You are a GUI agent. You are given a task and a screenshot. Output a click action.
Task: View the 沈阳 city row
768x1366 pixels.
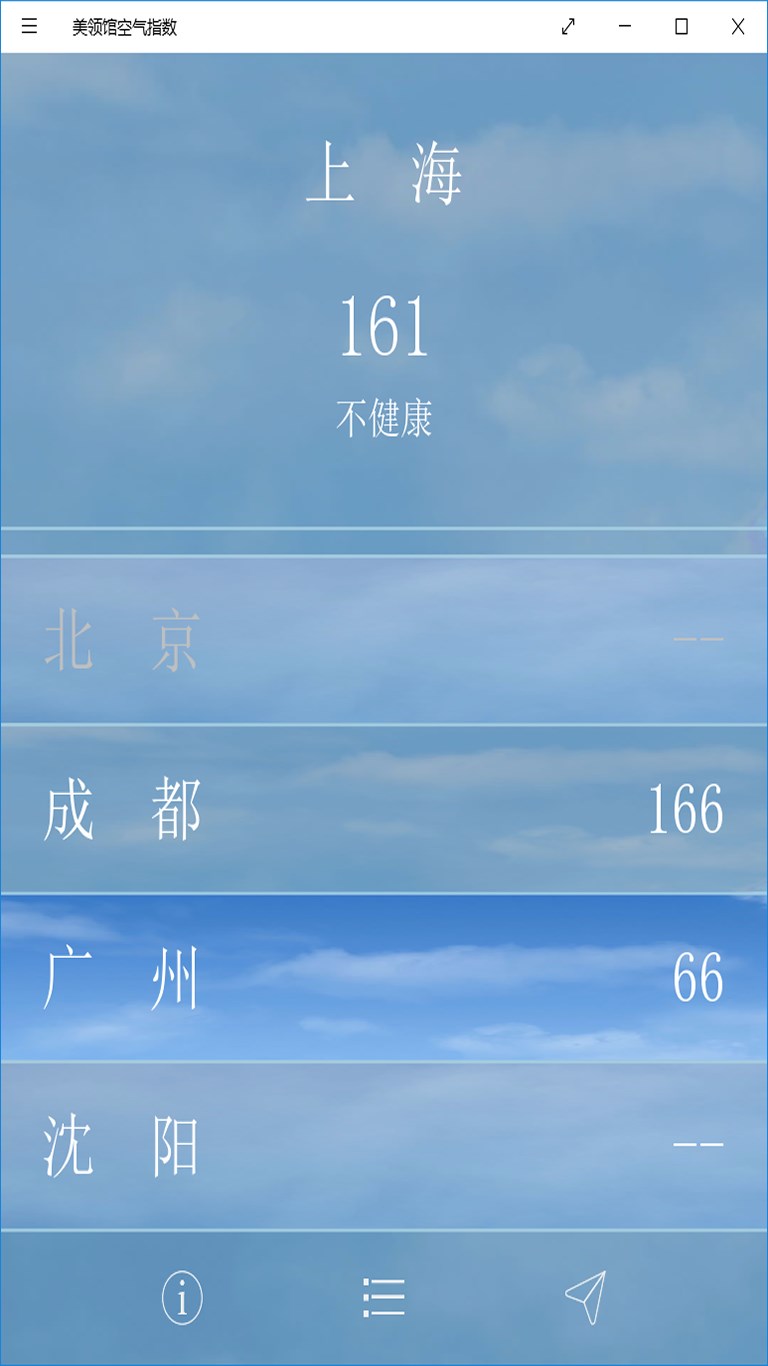(384, 1146)
